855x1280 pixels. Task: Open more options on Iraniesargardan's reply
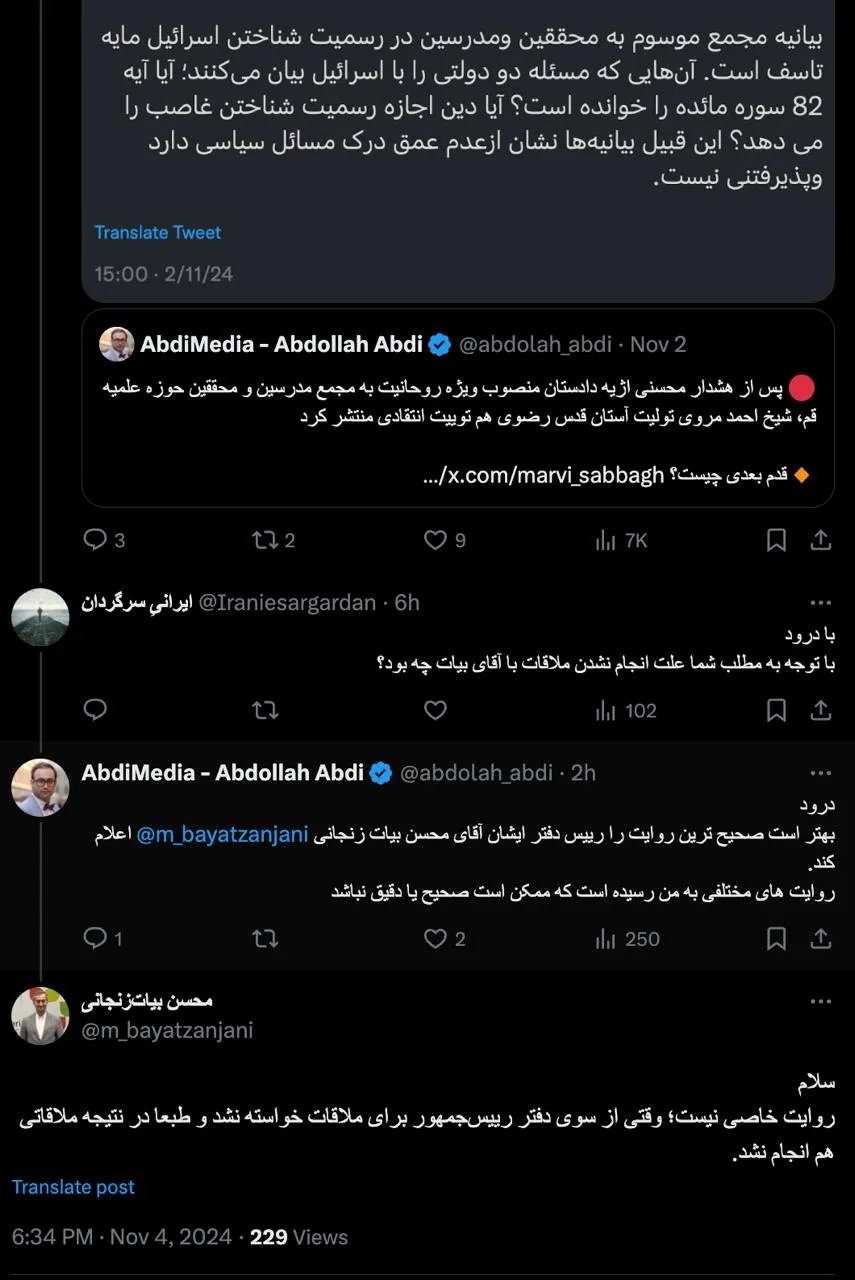point(821,602)
